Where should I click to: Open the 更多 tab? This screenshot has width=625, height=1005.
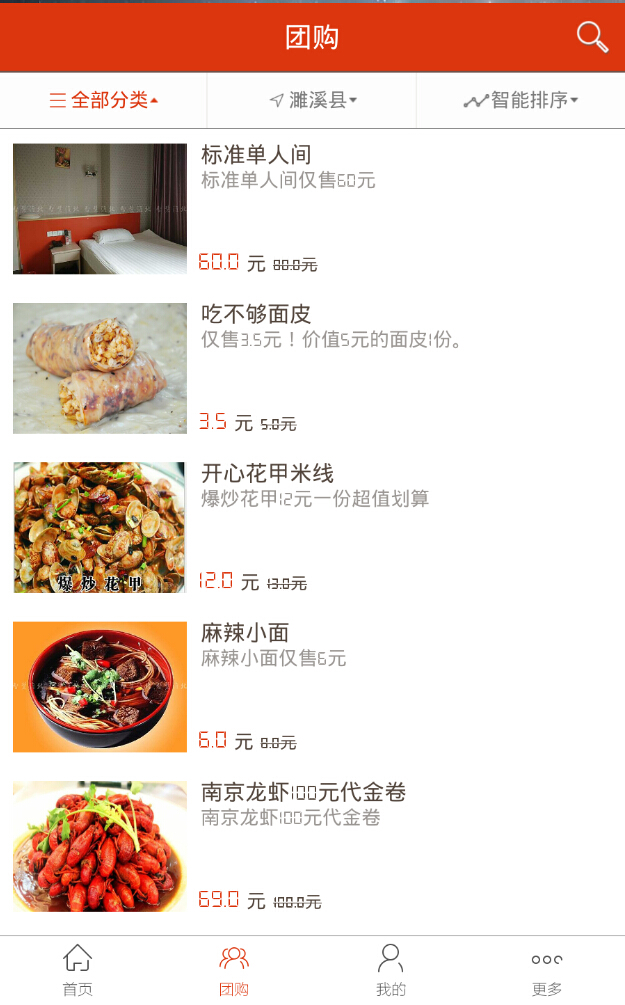point(547,970)
